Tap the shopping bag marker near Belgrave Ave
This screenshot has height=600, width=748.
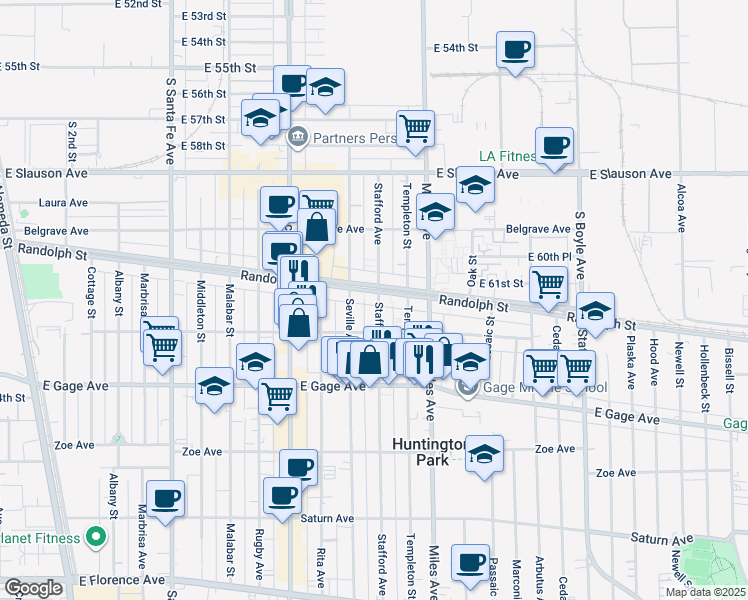316,228
